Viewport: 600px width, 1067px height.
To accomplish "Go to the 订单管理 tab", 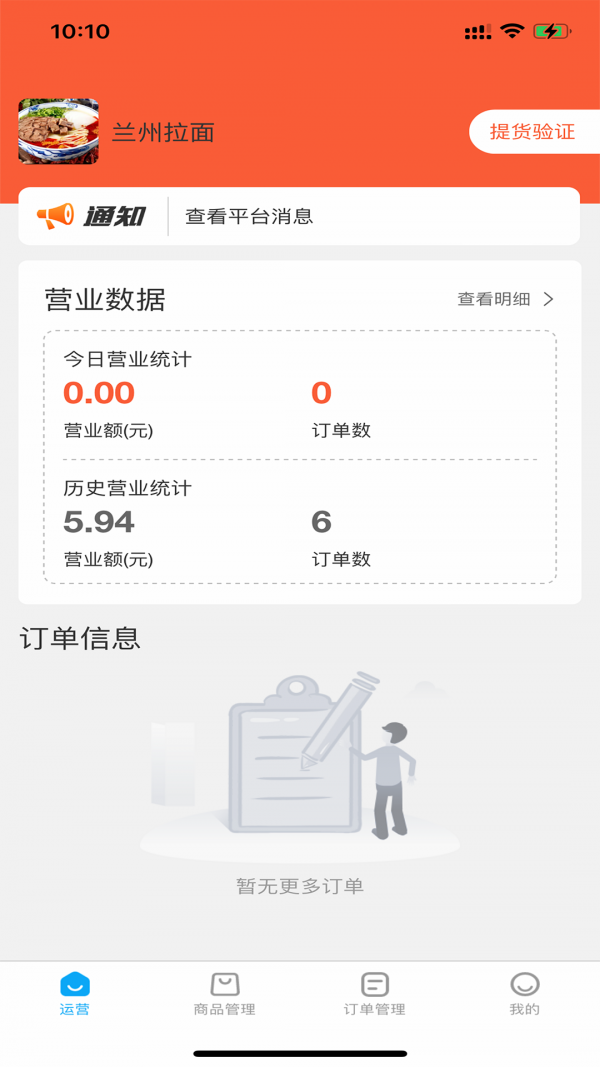I will [375, 993].
